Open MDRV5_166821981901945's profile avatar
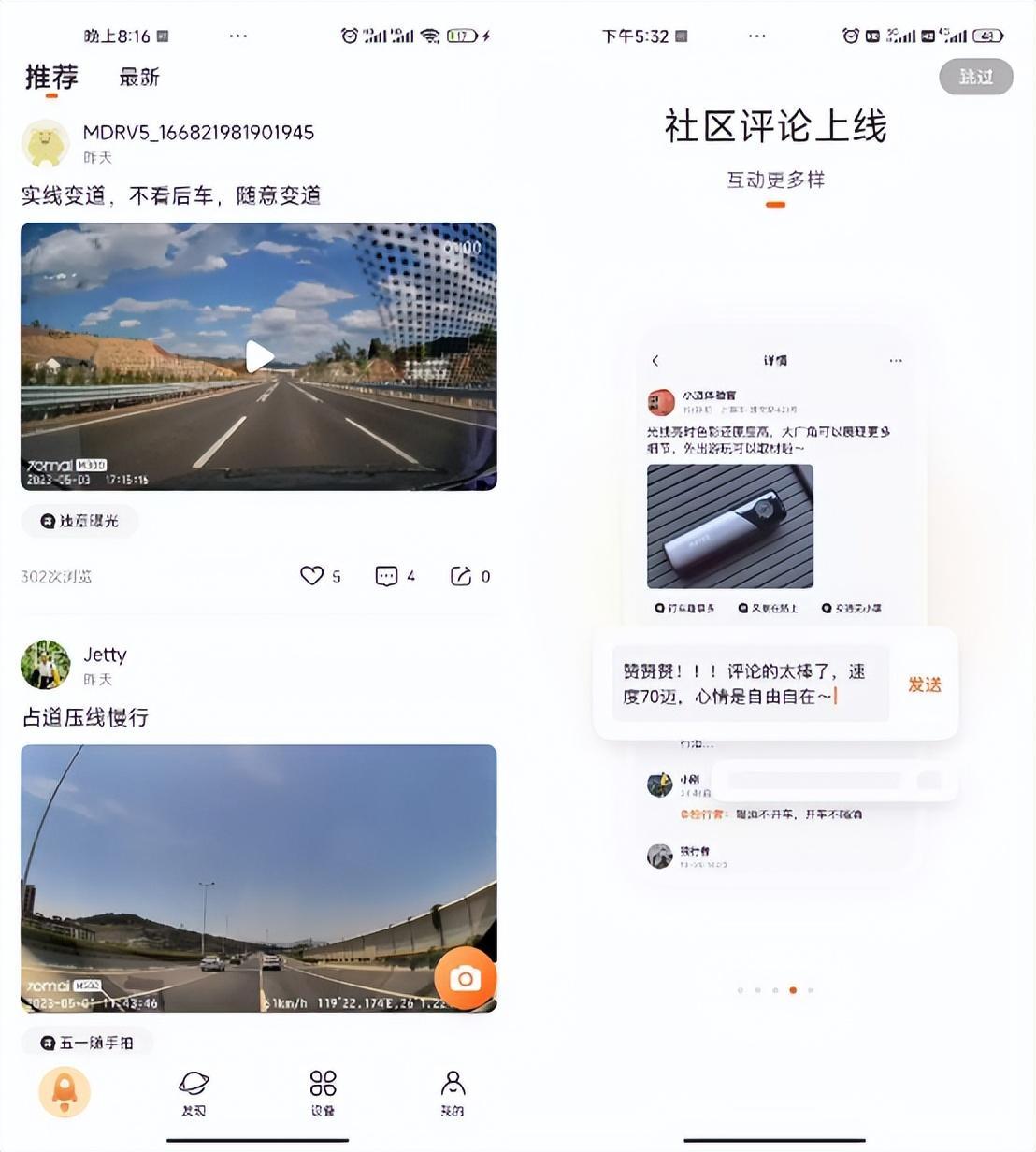1036x1152 pixels. [x=45, y=143]
